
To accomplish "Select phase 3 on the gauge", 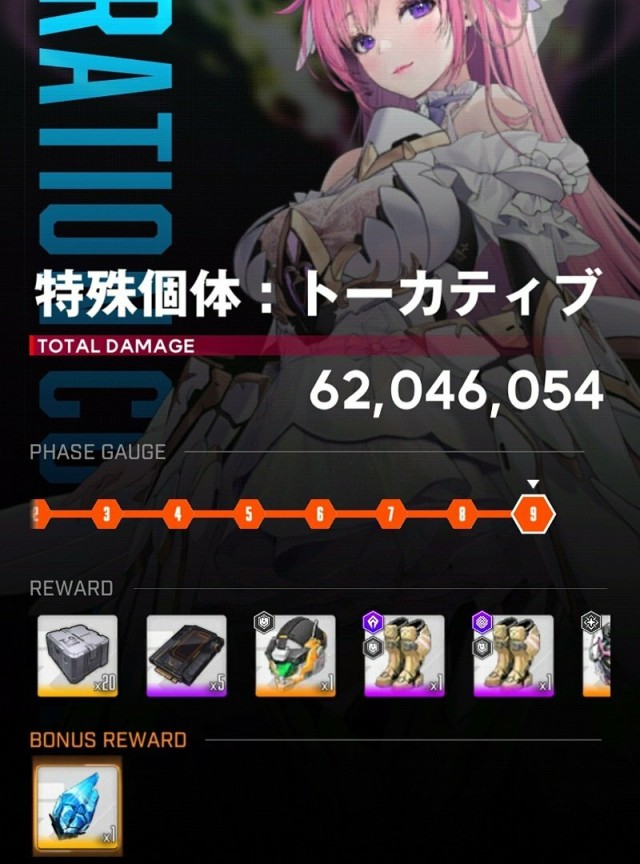I will coord(107,515).
